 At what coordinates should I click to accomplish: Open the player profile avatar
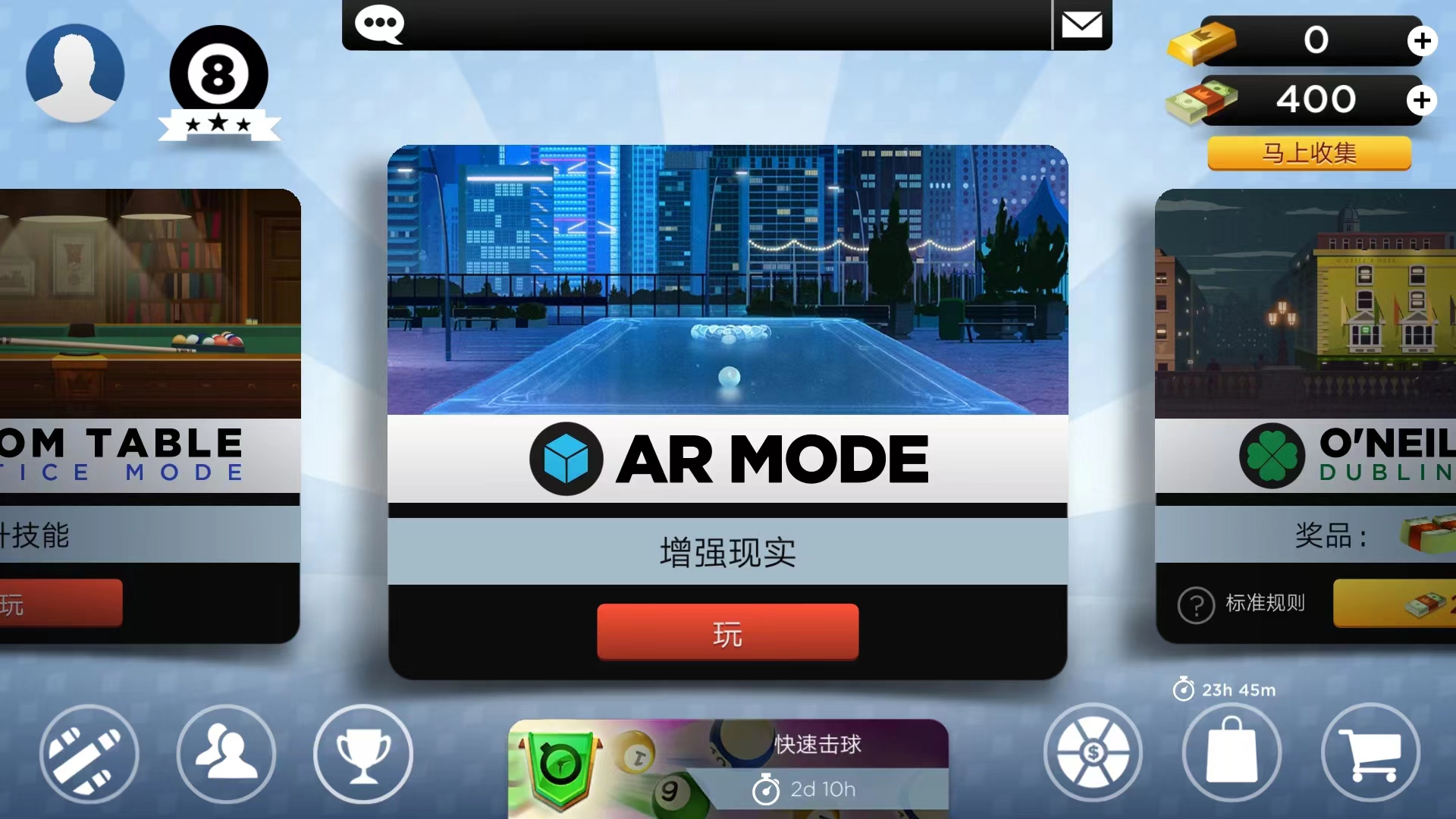[x=75, y=74]
